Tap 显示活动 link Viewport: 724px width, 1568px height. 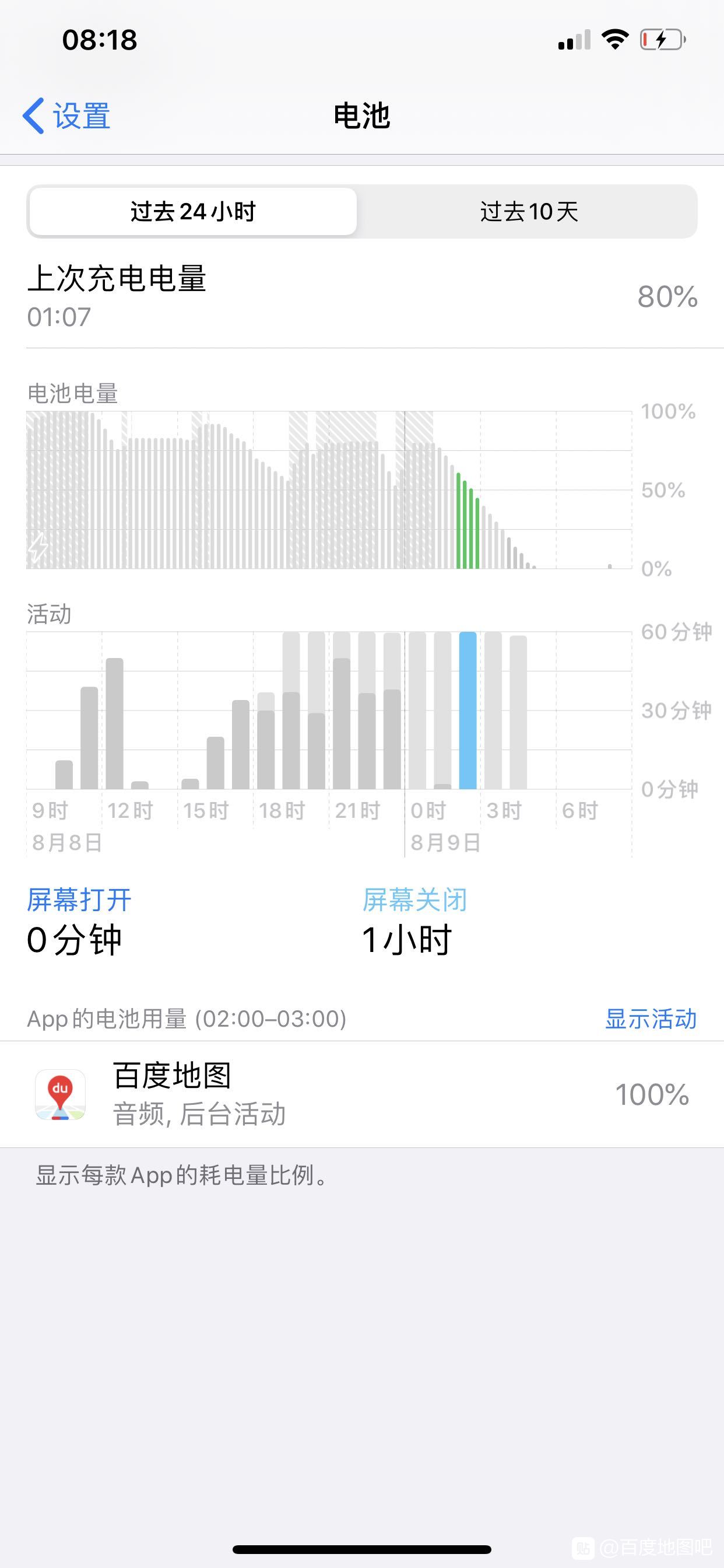click(x=651, y=1019)
